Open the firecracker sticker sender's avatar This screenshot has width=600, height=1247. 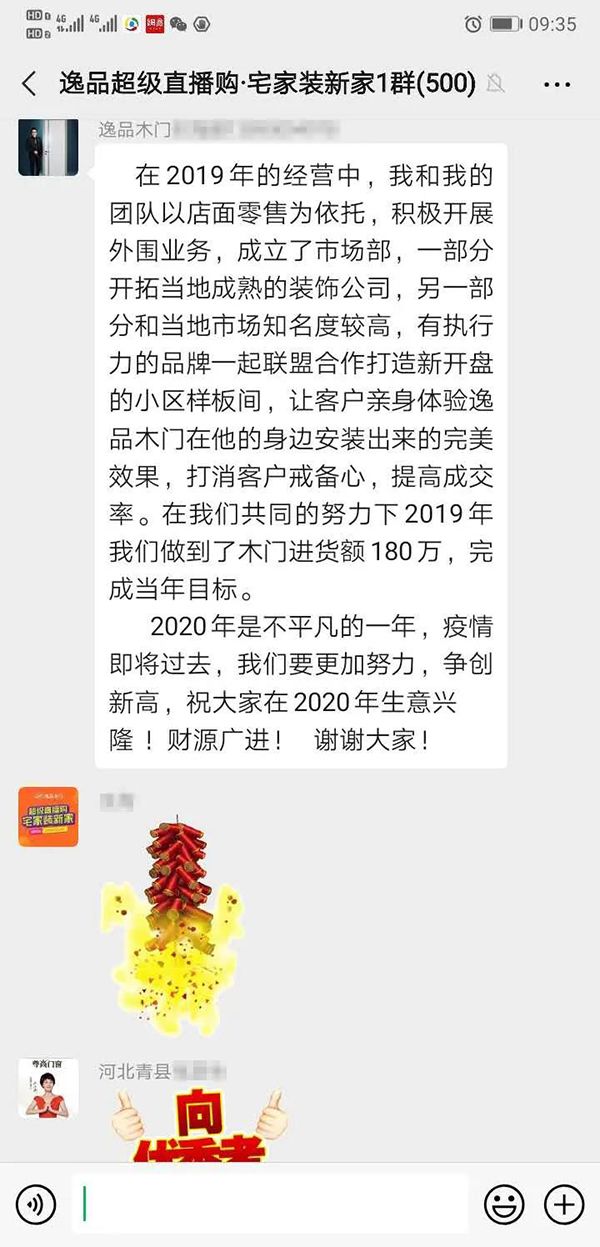[x=48, y=816]
